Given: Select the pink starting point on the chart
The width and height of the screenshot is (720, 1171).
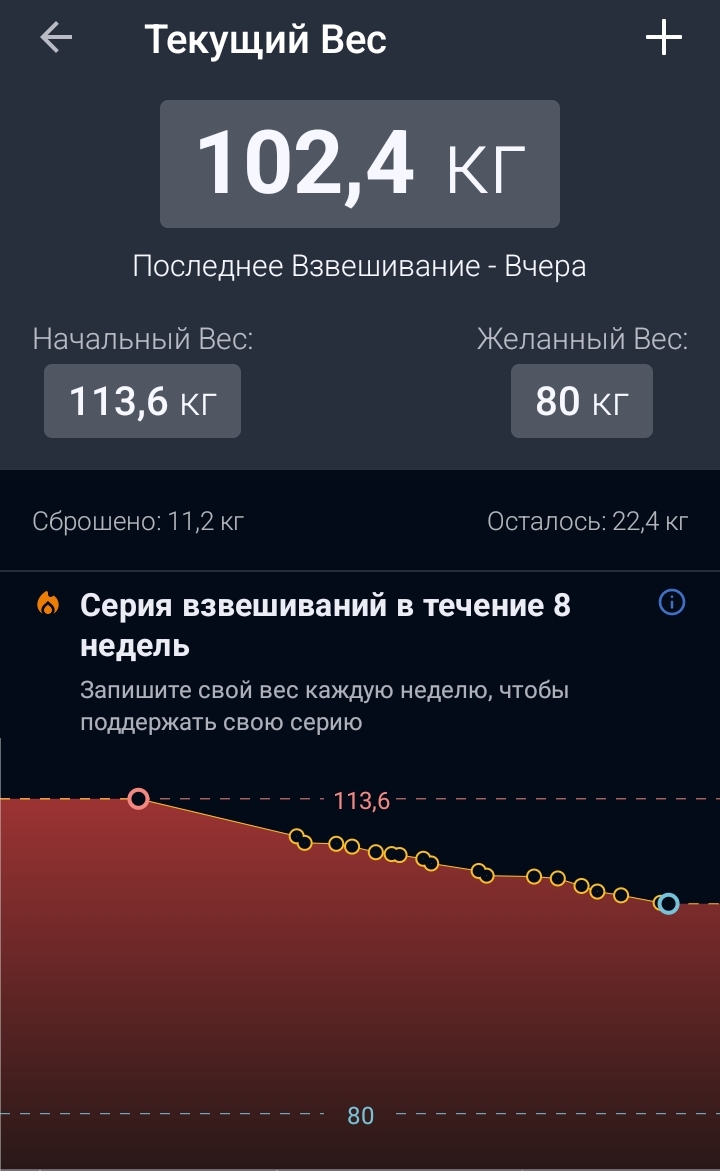Looking at the screenshot, I should click(x=138, y=799).
